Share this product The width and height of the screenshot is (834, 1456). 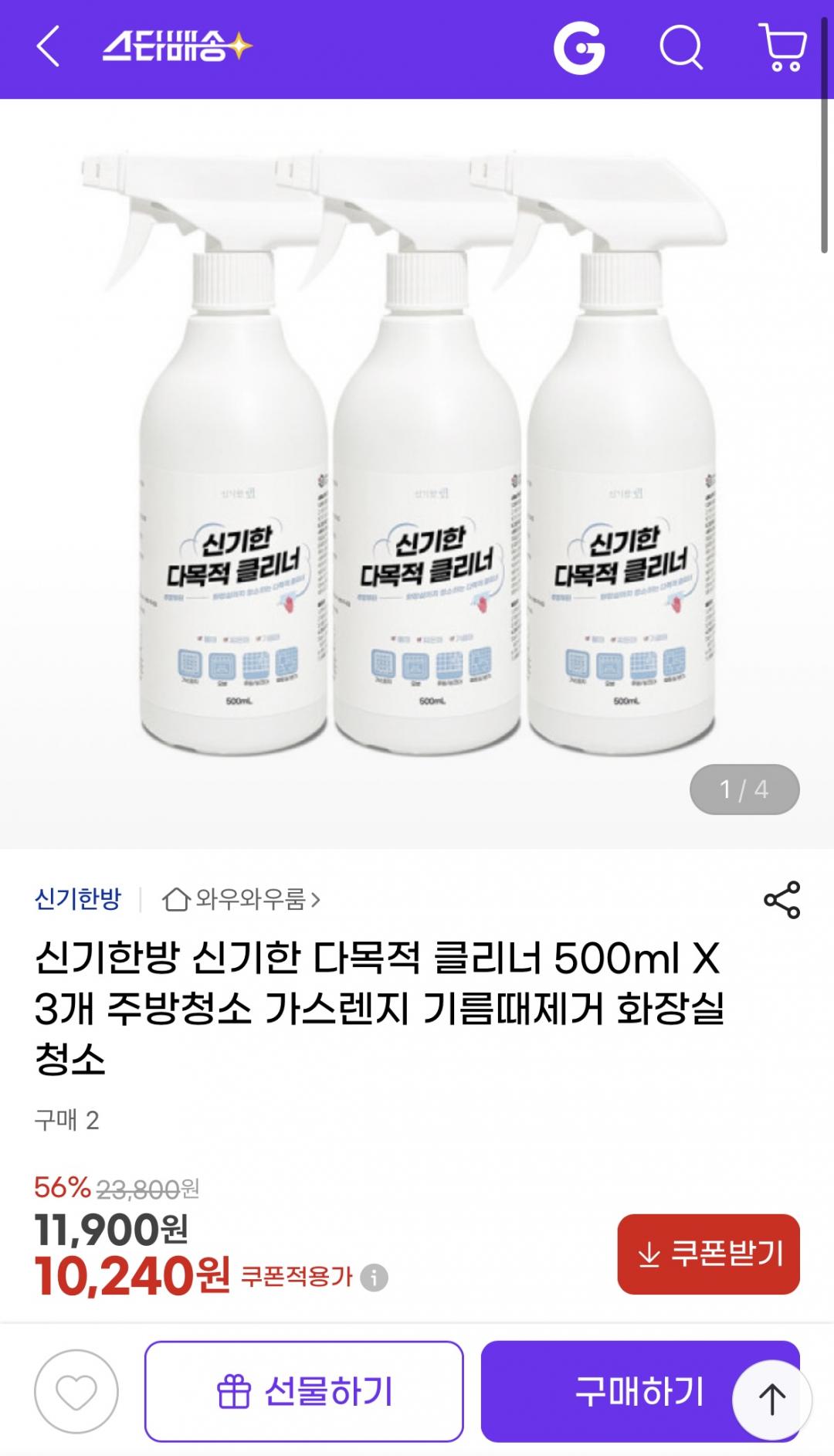[781, 899]
